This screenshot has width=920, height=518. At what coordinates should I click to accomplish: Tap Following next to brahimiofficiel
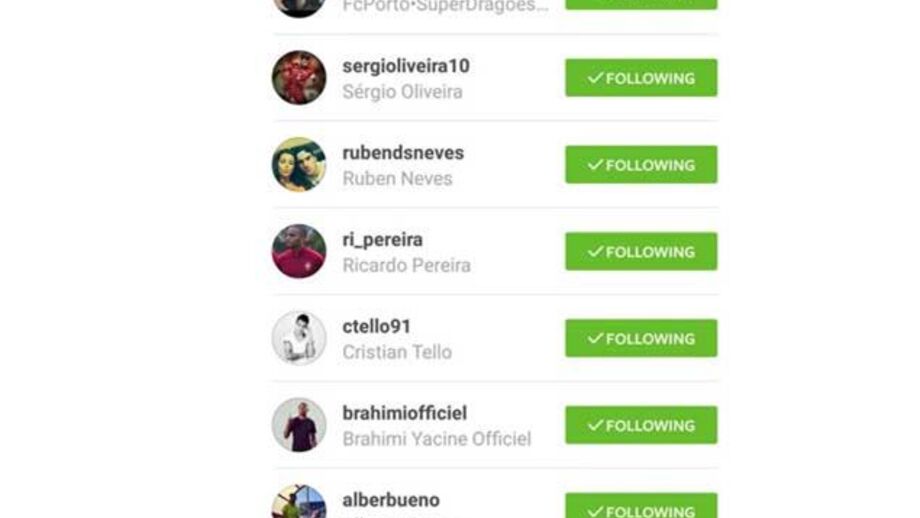point(641,425)
